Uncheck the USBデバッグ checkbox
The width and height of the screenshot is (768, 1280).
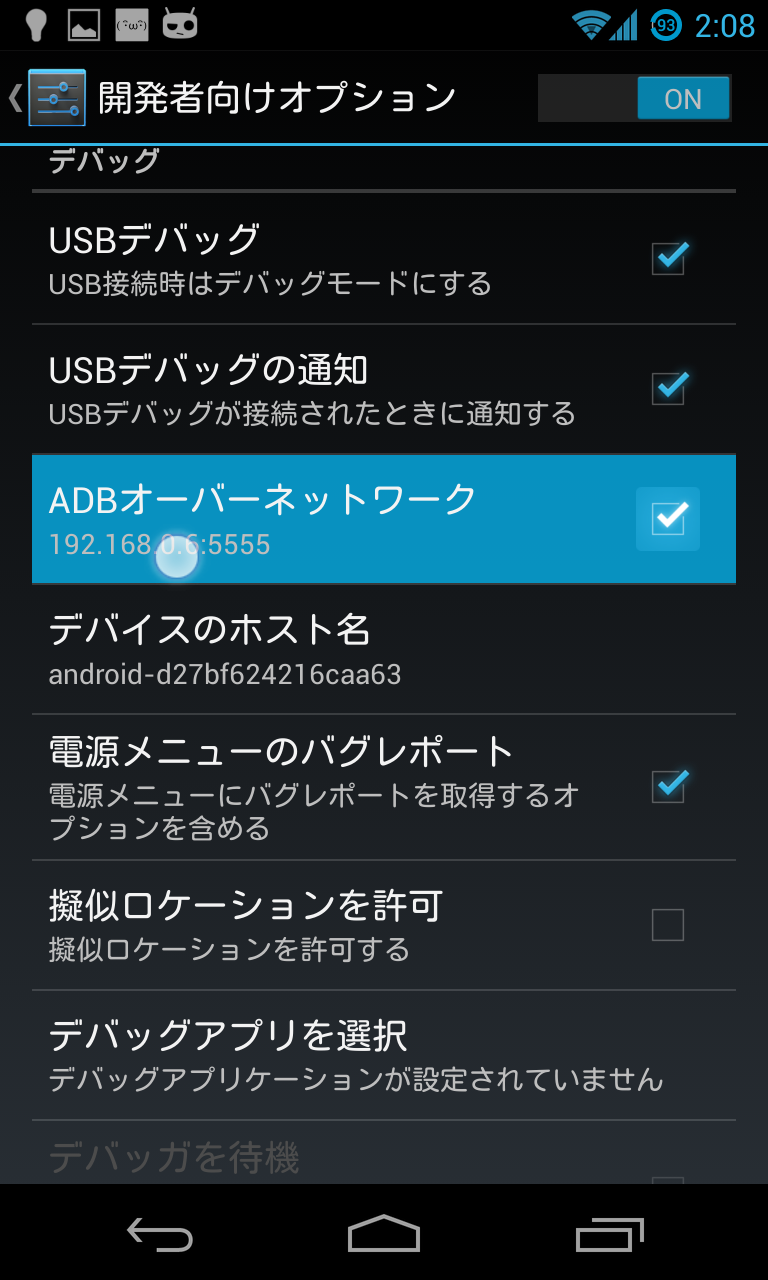pyautogui.click(x=668, y=258)
